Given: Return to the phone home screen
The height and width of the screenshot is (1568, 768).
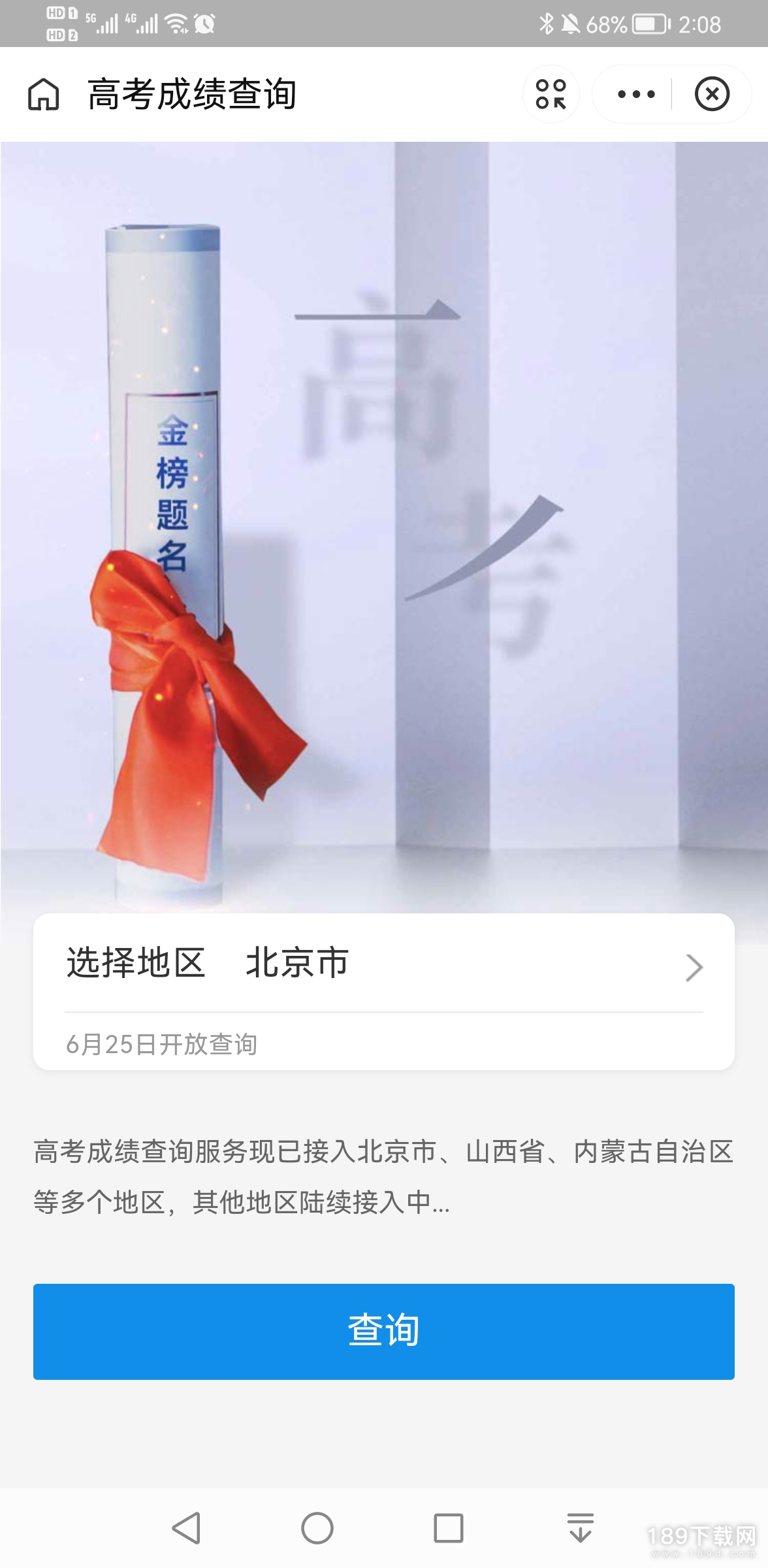Looking at the screenshot, I should 317,1527.
